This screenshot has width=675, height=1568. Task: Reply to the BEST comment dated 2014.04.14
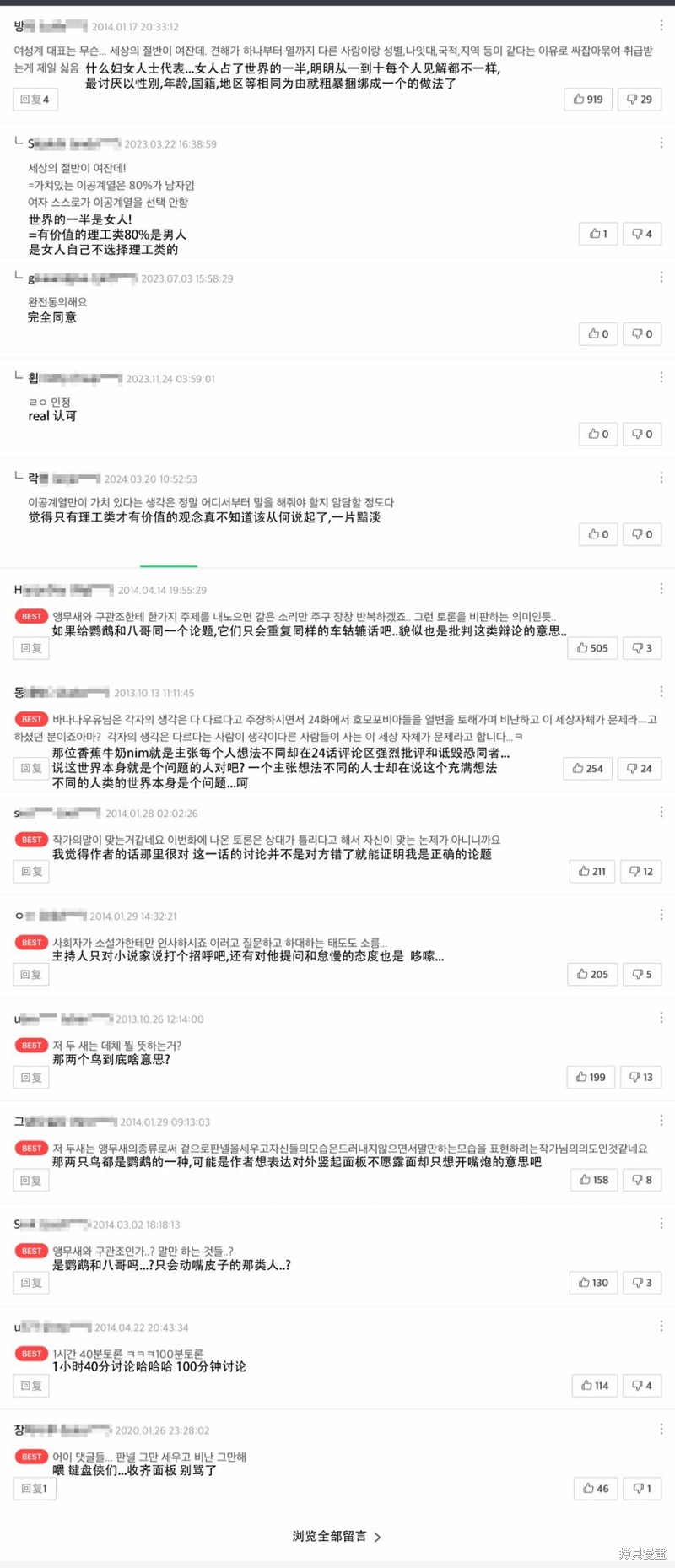click(x=31, y=648)
